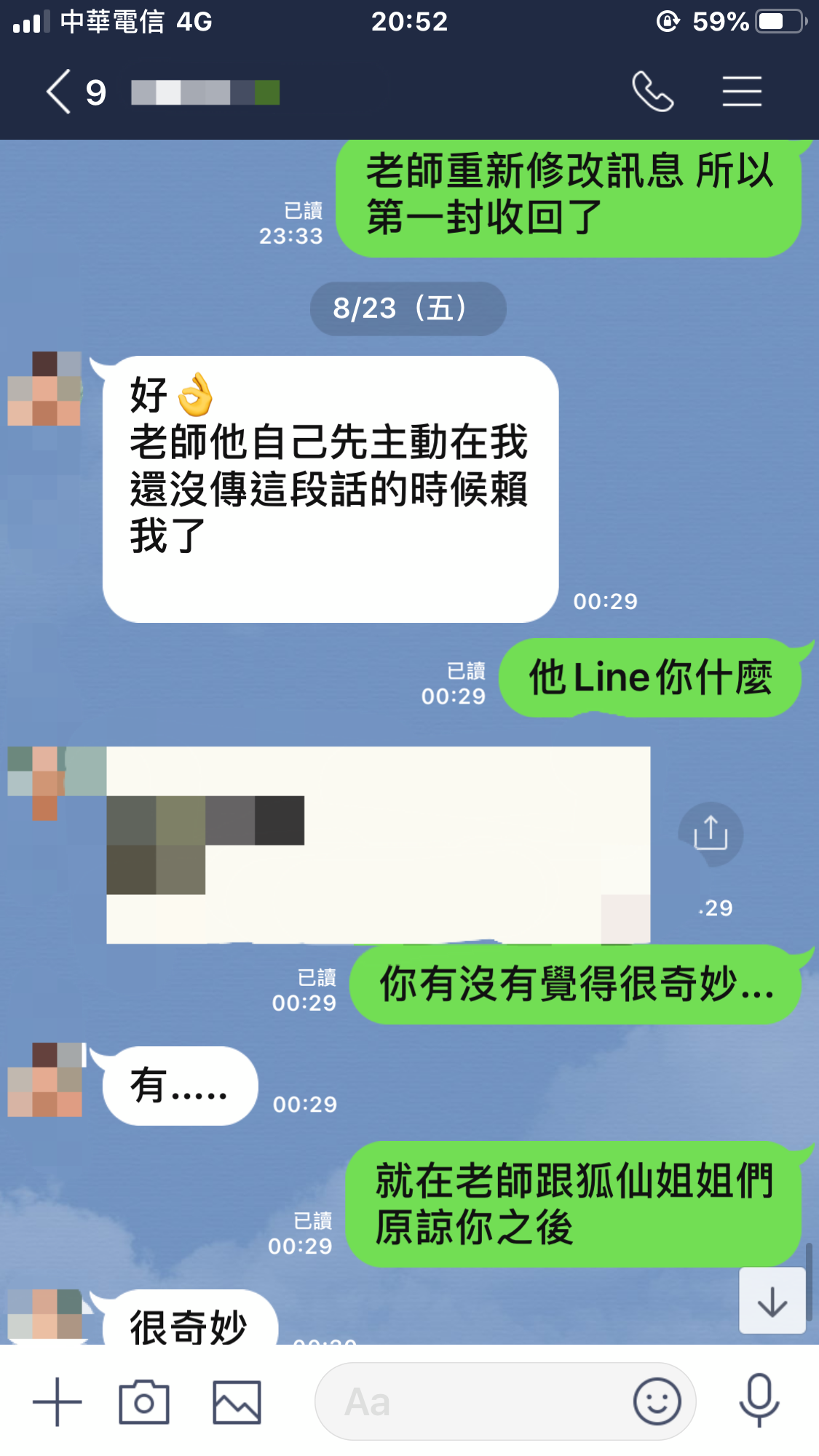Record a voice message with the microphone
819x1456 pixels.
(x=759, y=1400)
